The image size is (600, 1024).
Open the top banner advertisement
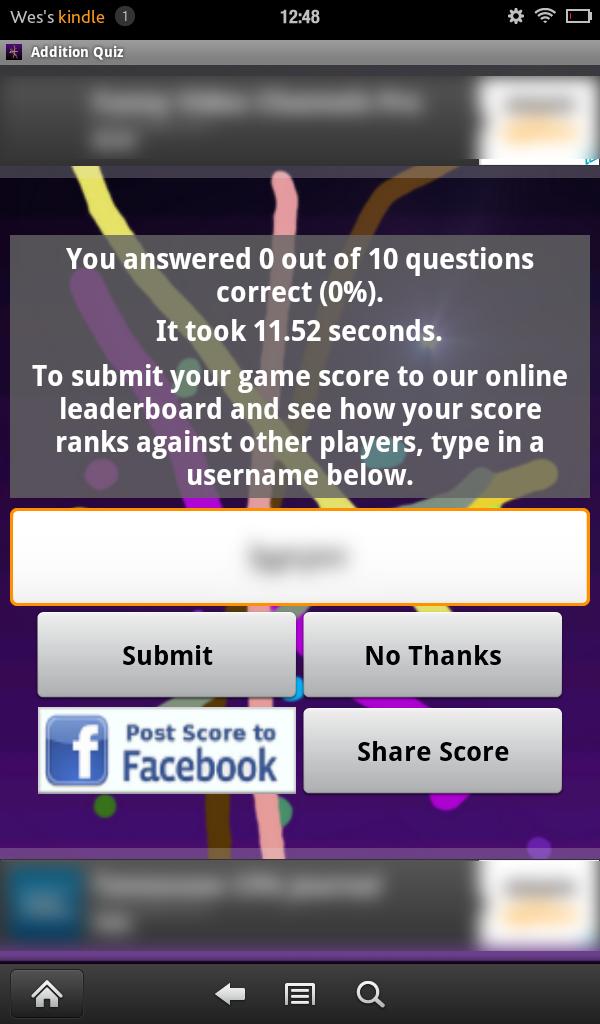300,118
